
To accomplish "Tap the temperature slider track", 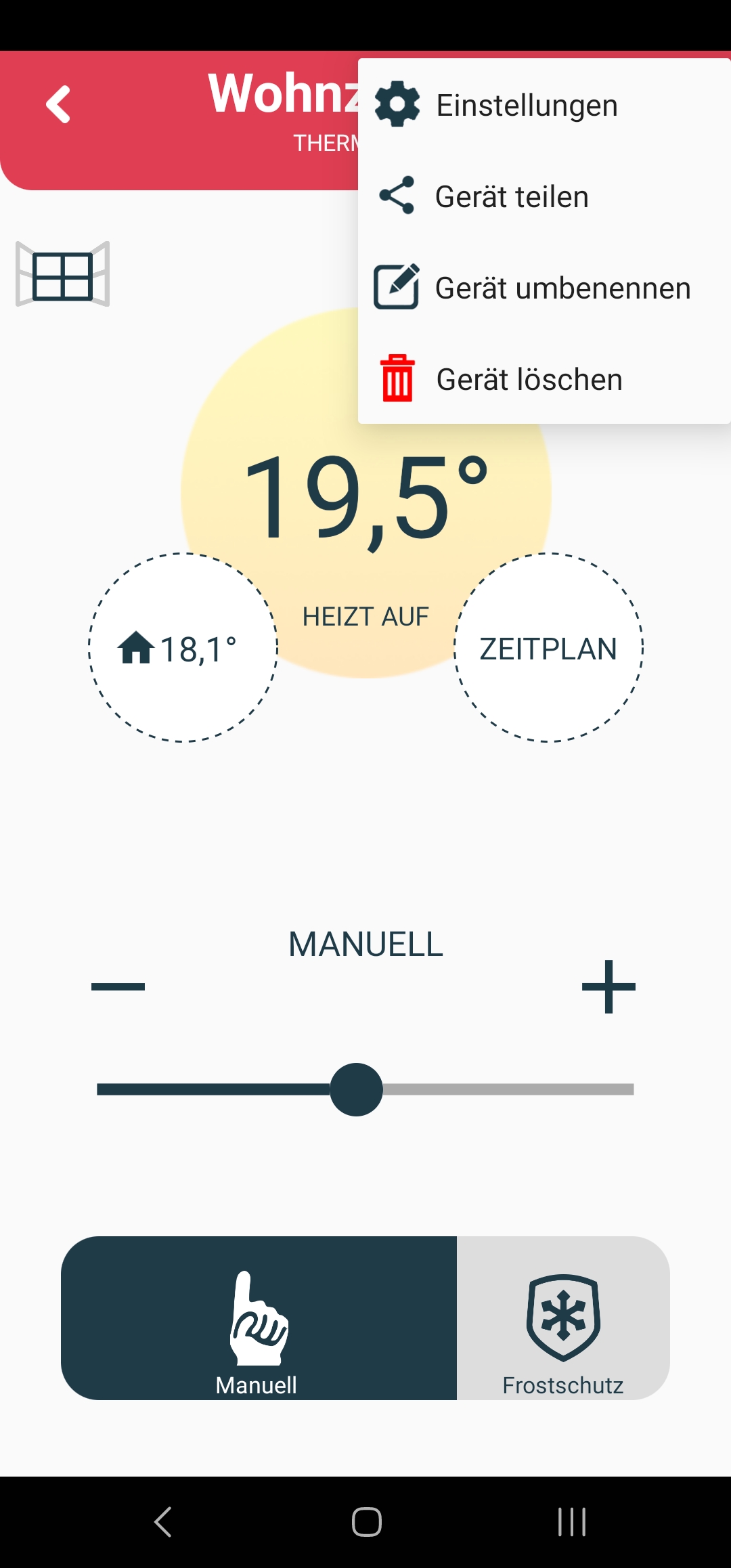I will tap(365, 1089).
